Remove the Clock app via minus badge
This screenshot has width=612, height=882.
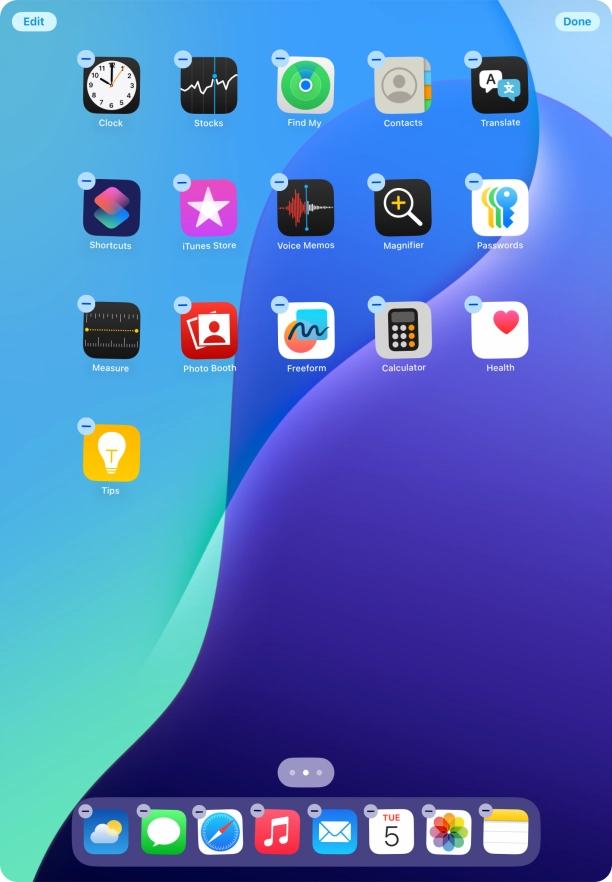[x=87, y=59]
